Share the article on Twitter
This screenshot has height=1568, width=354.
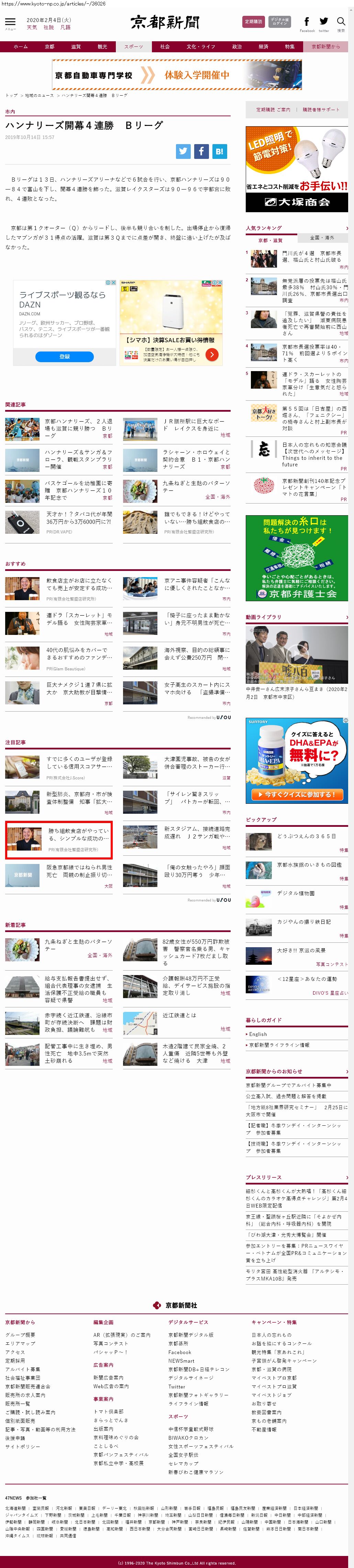tap(183, 152)
